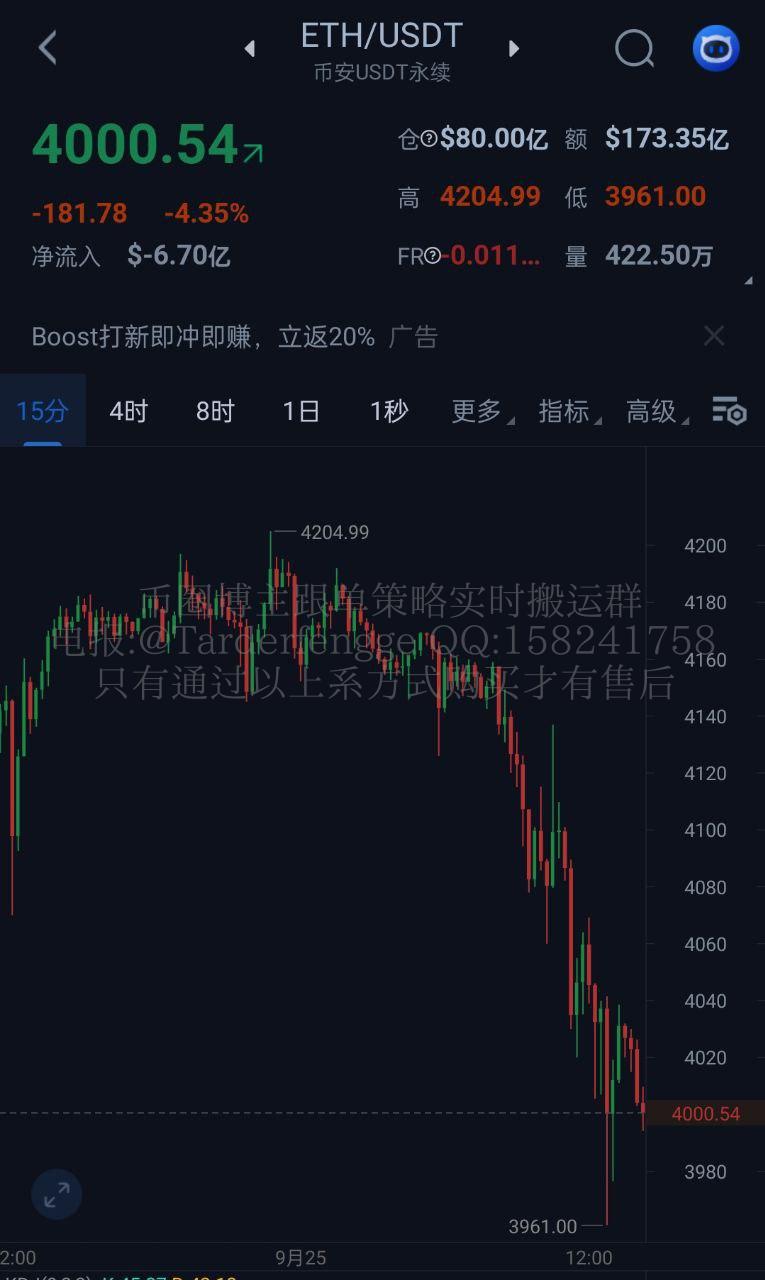Open chart settings icon
Screen dimensions: 765x1280
tap(729, 411)
